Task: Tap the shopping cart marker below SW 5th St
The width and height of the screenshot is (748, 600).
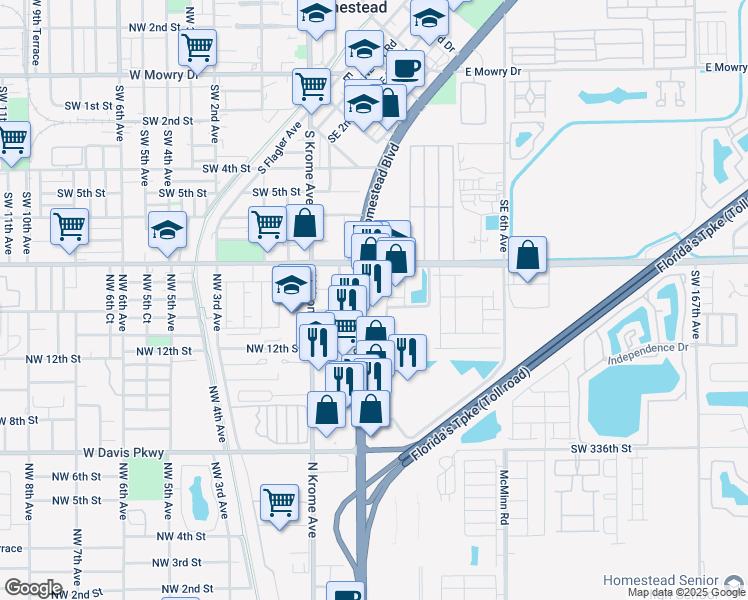Action: pos(267,226)
